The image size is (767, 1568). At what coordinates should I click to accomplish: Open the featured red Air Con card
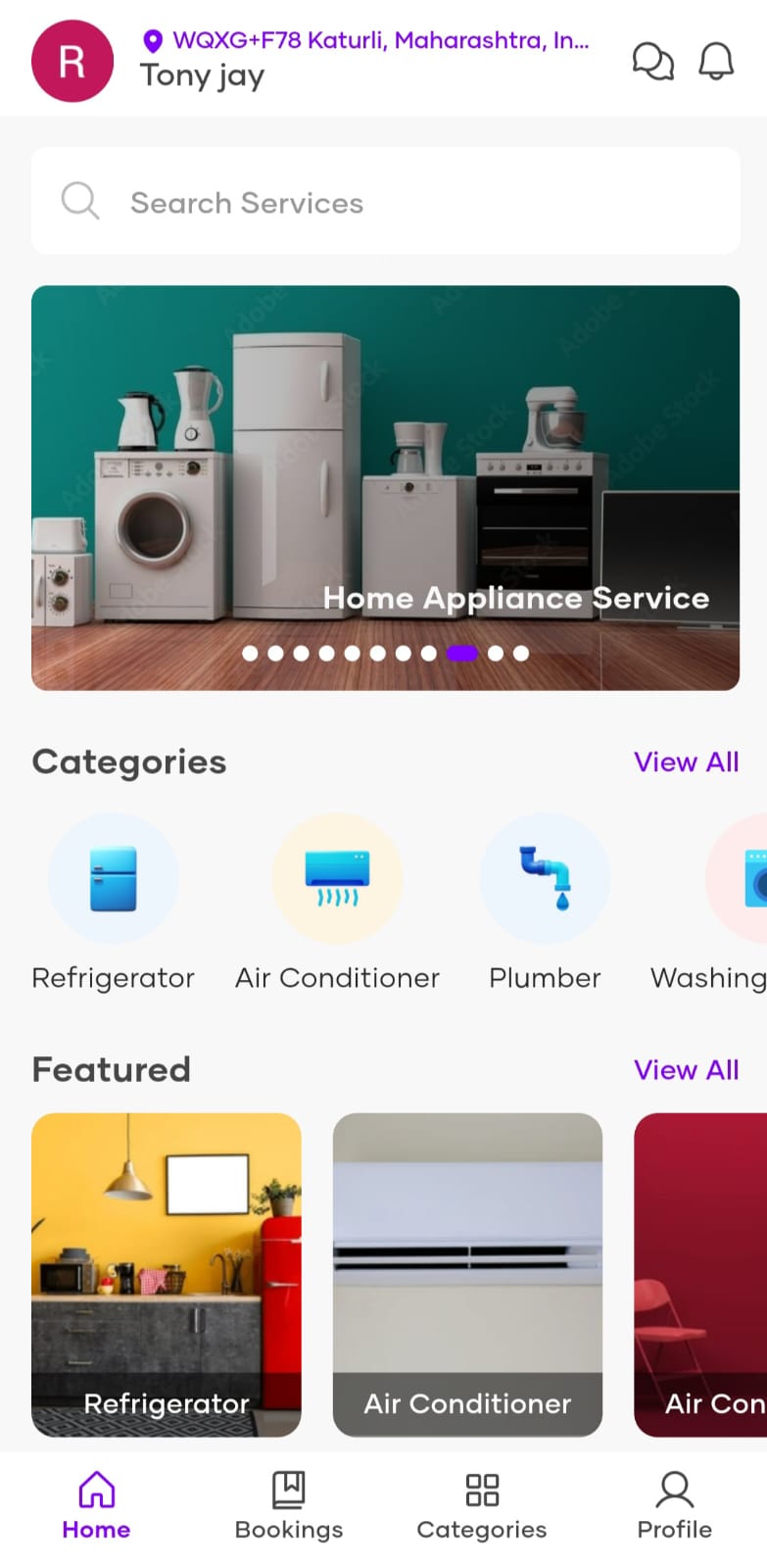pyautogui.click(x=701, y=1274)
